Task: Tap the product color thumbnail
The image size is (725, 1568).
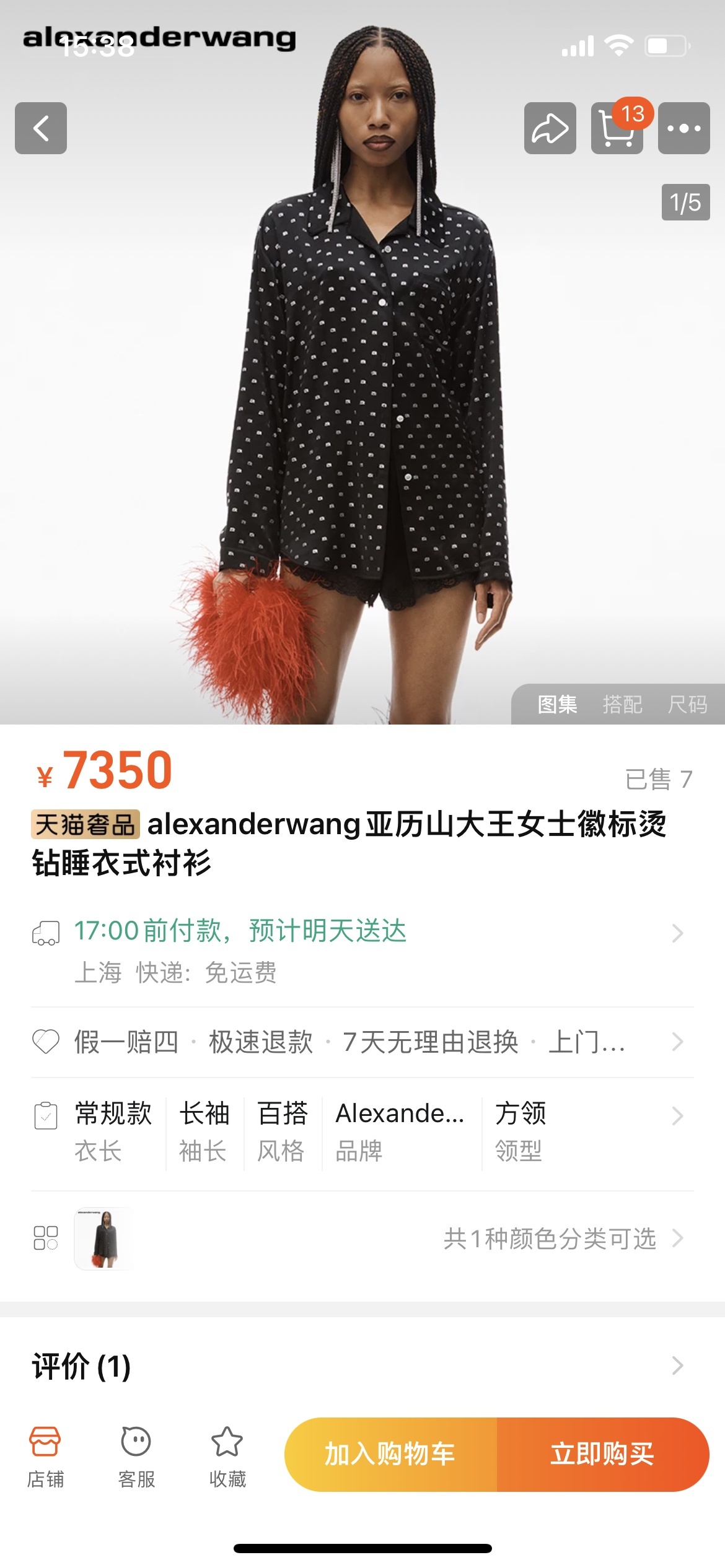Action: pyautogui.click(x=103, y=1239)
